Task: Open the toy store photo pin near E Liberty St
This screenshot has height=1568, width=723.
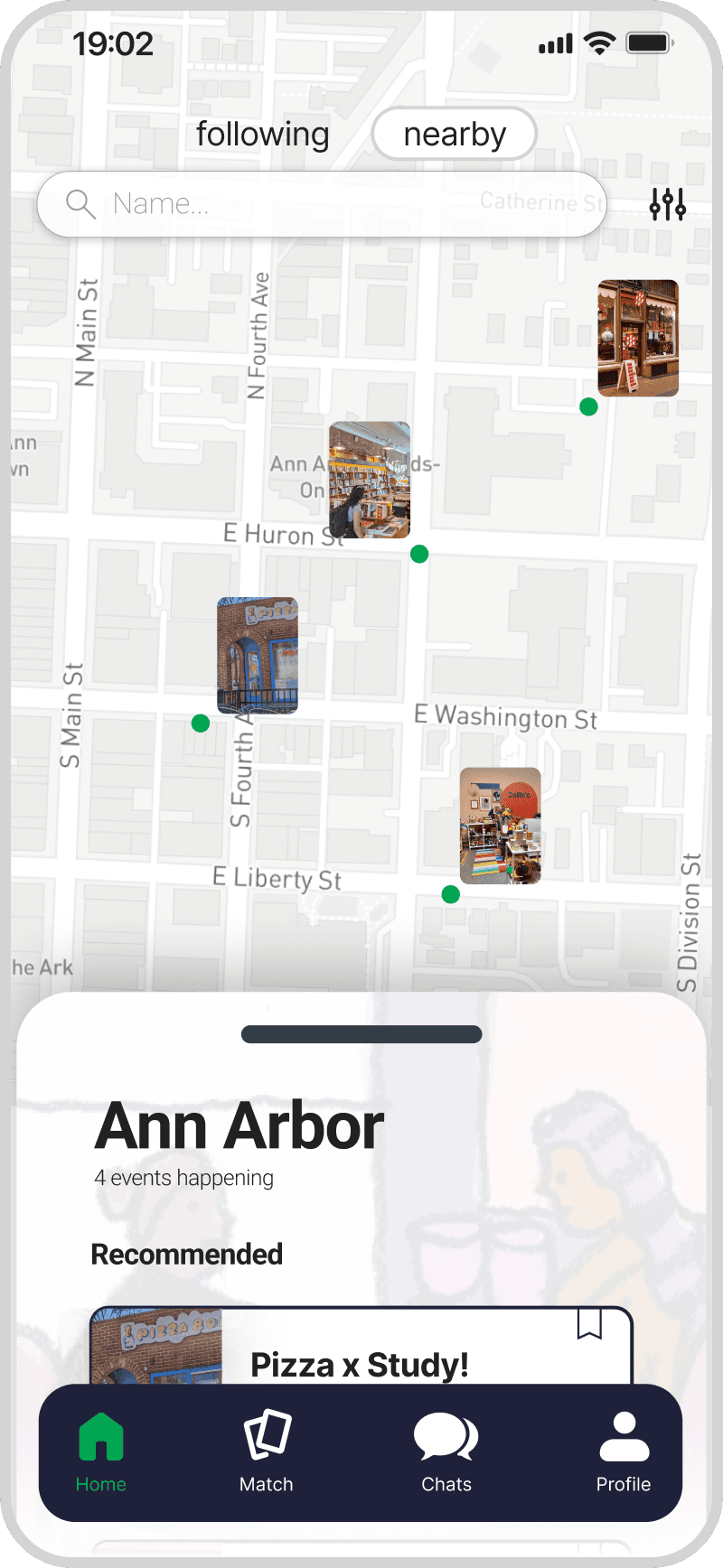Action: [500, 826]
